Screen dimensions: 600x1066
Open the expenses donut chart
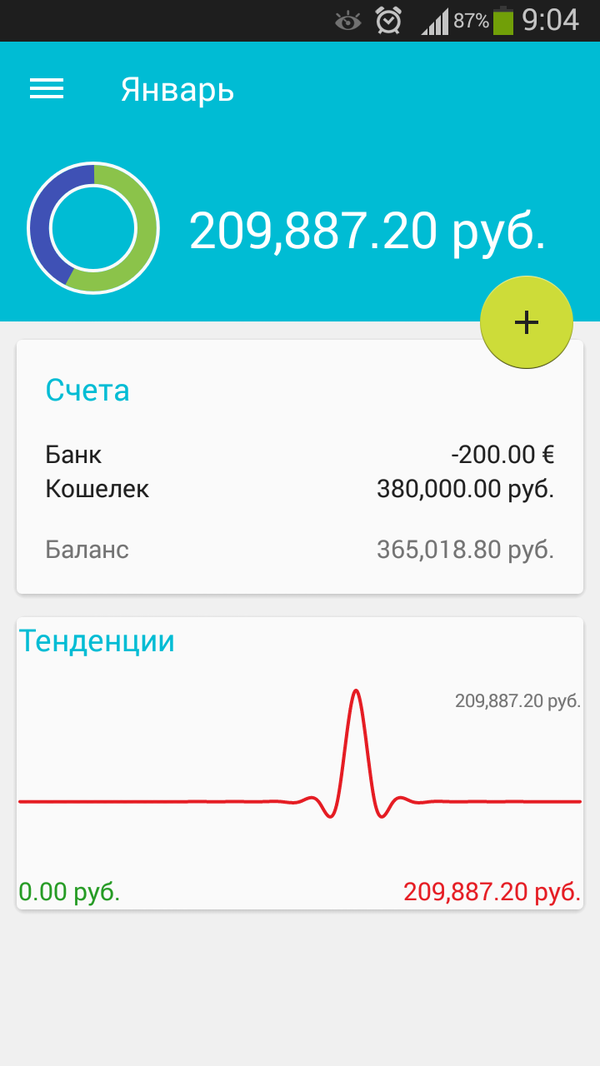93,228
